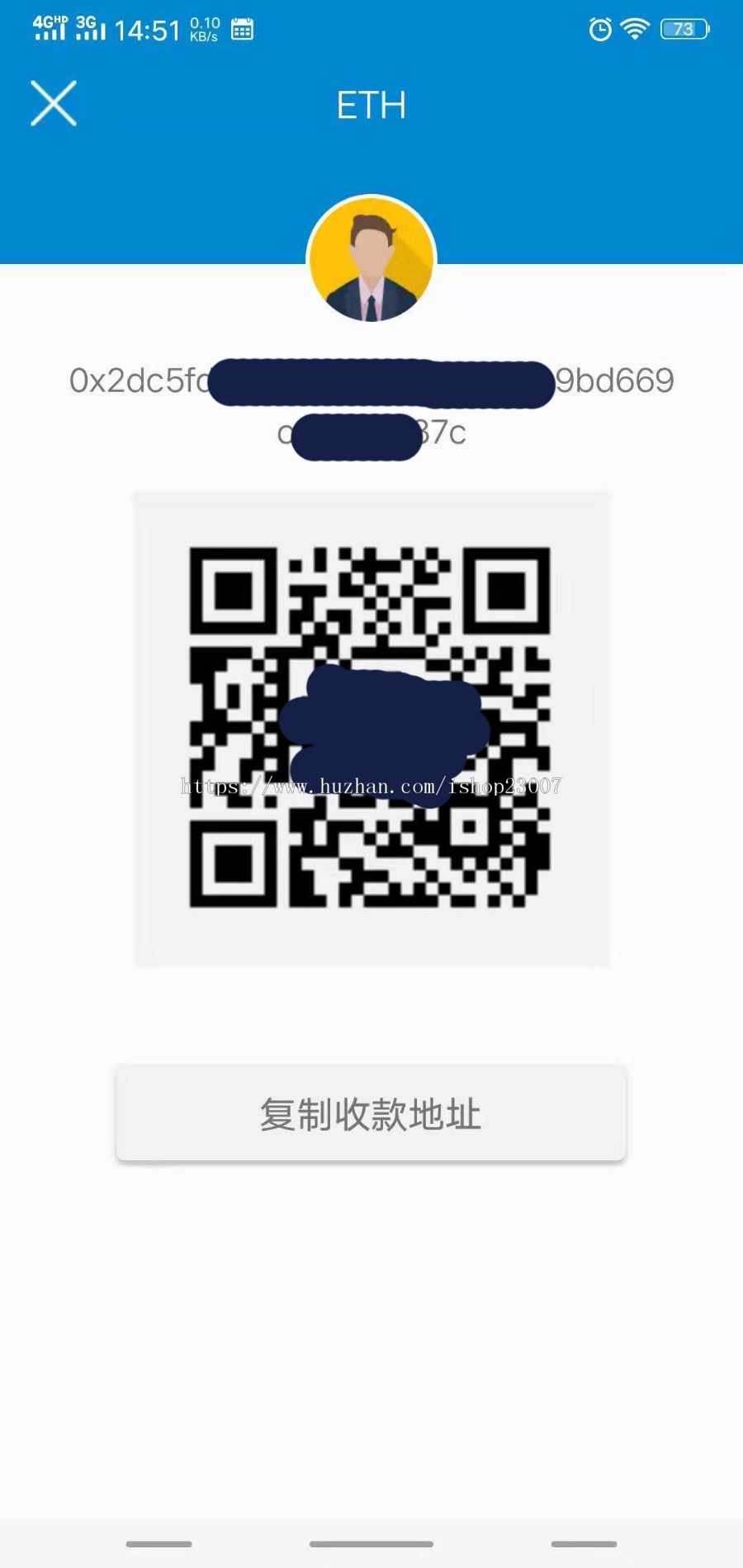The width and height of the screenshot is (743, 1568).
Task: Open the huzhan.com watermark link
Action: (371, 786)
